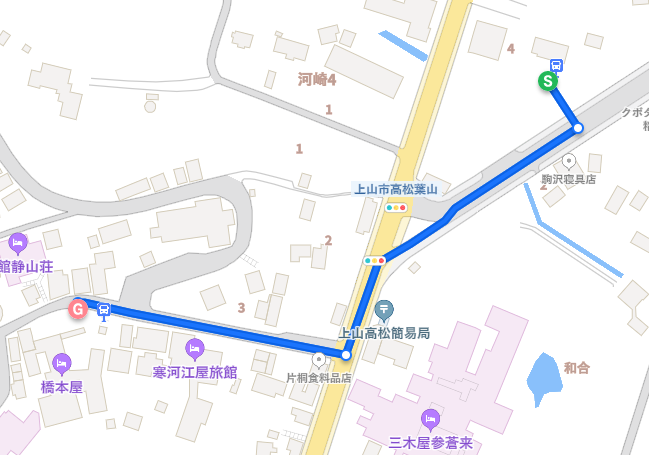Open the 三木屋参蒼来 hotel marker
Screen dimensions: 649x455
[x=431, y=418]
